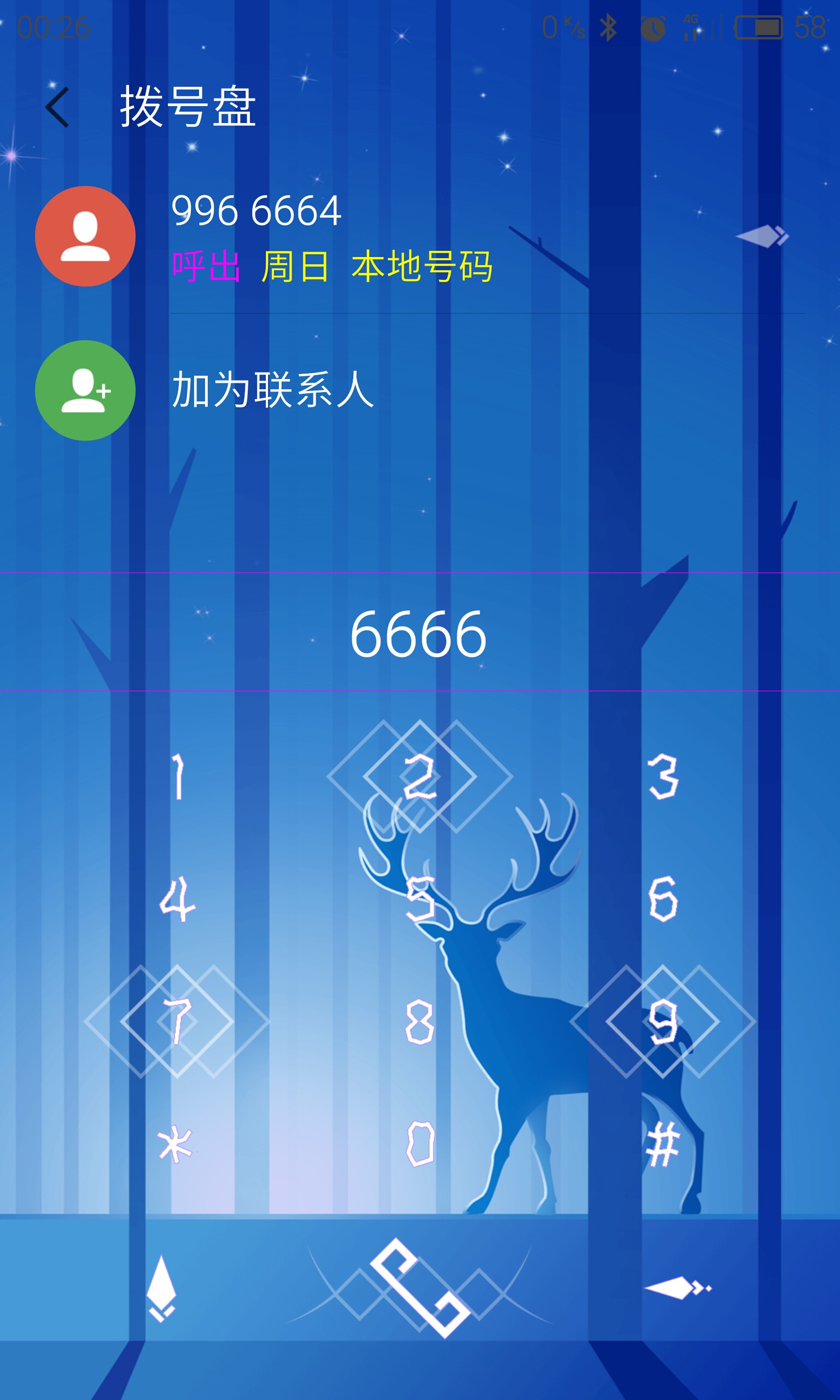Call the dialed number 6666
840x1400 pixels.
click(419, 1287)
